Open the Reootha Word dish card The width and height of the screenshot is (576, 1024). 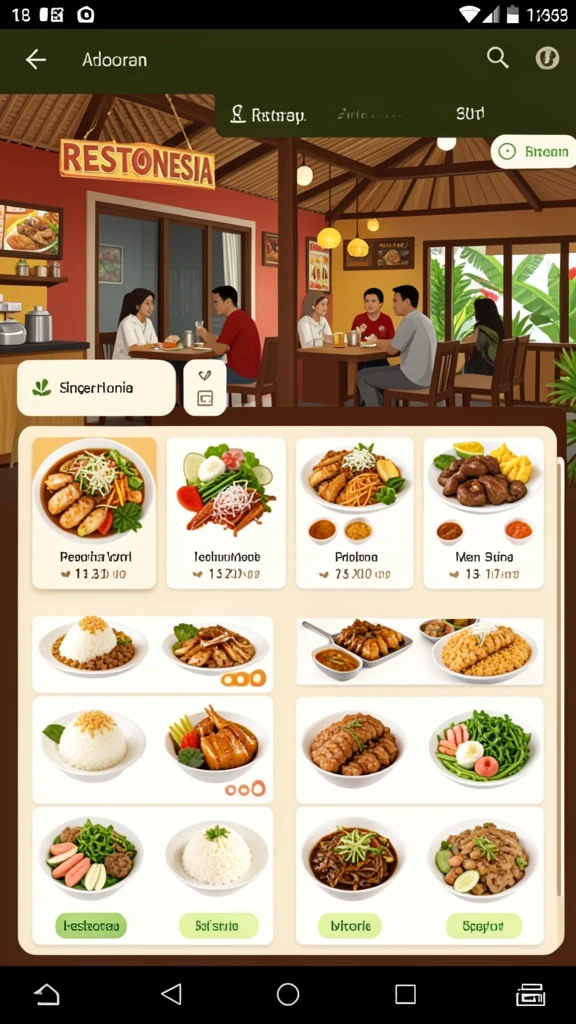pyautogui.click(x=95, y=513)
